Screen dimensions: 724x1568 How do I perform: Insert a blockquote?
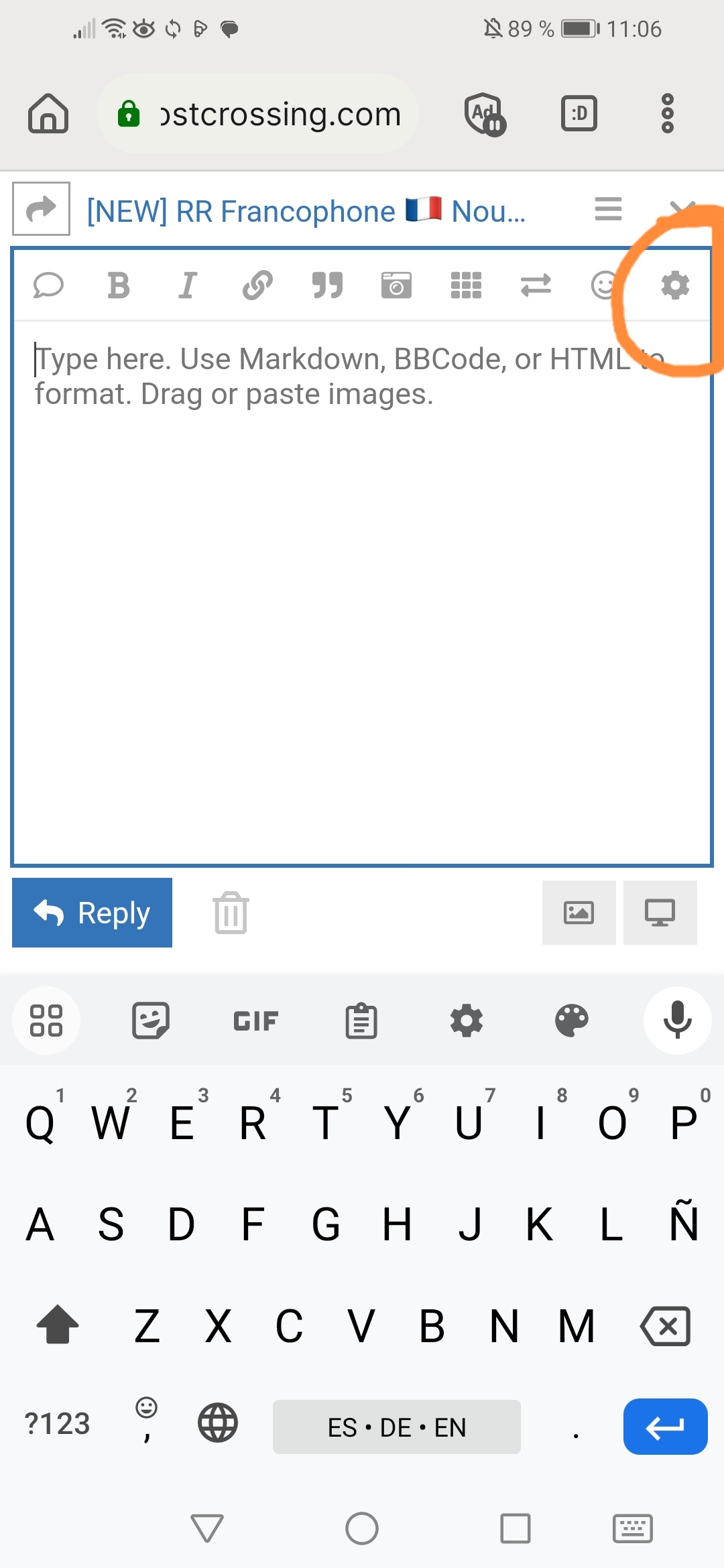(x=327, y=285)
